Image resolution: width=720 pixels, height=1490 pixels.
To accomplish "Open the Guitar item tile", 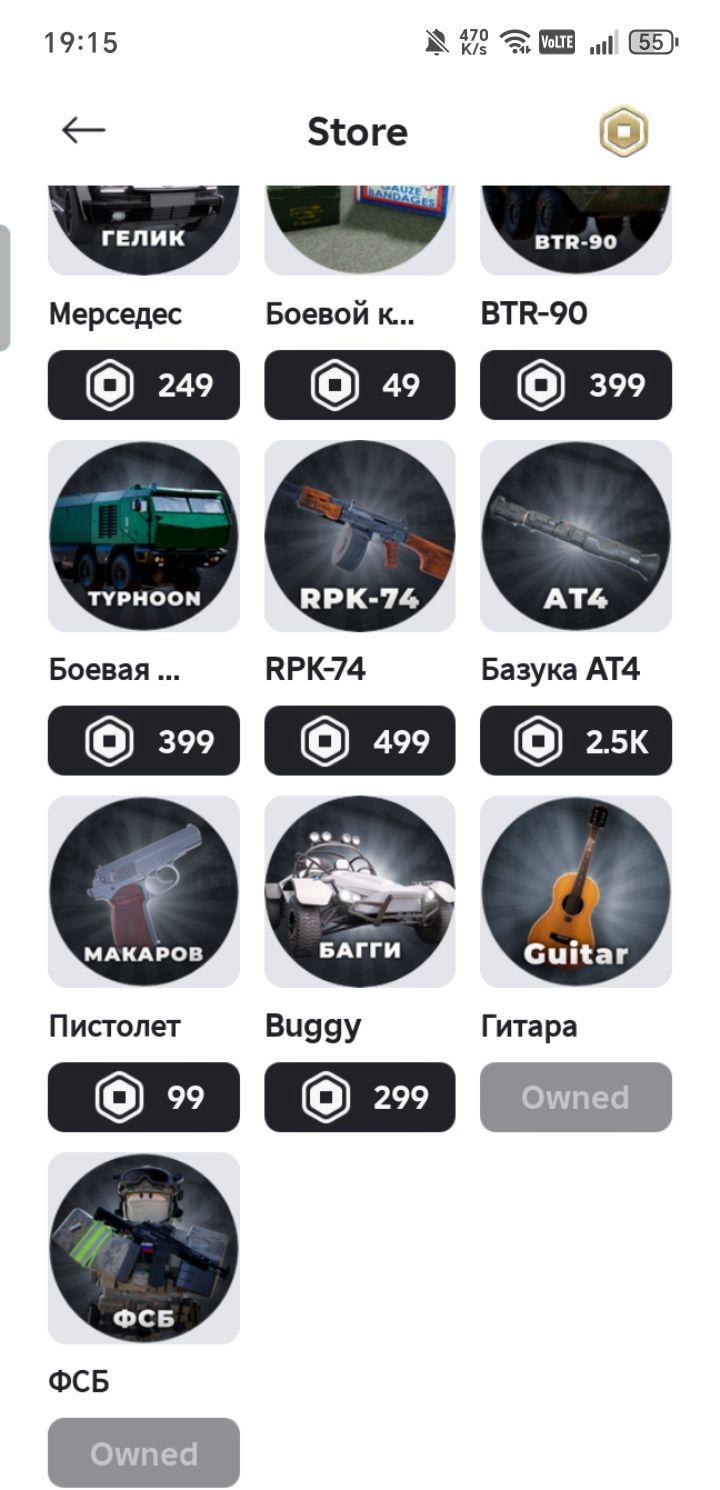I will coord(576,892).
